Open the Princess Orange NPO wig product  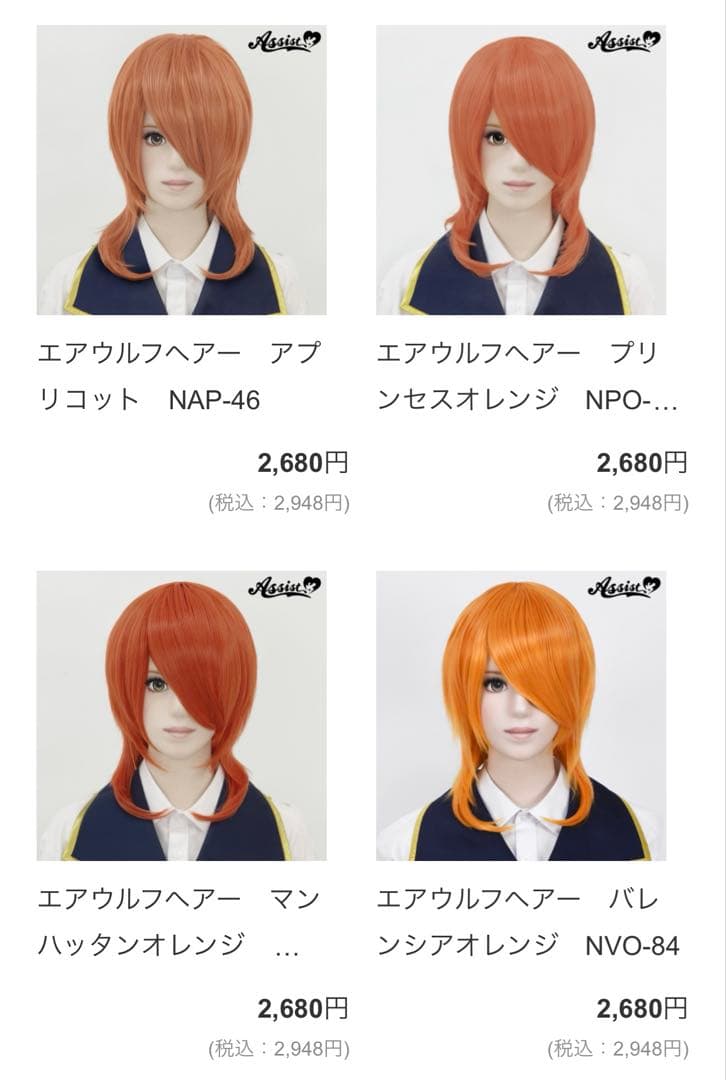(x=521, y=170)
